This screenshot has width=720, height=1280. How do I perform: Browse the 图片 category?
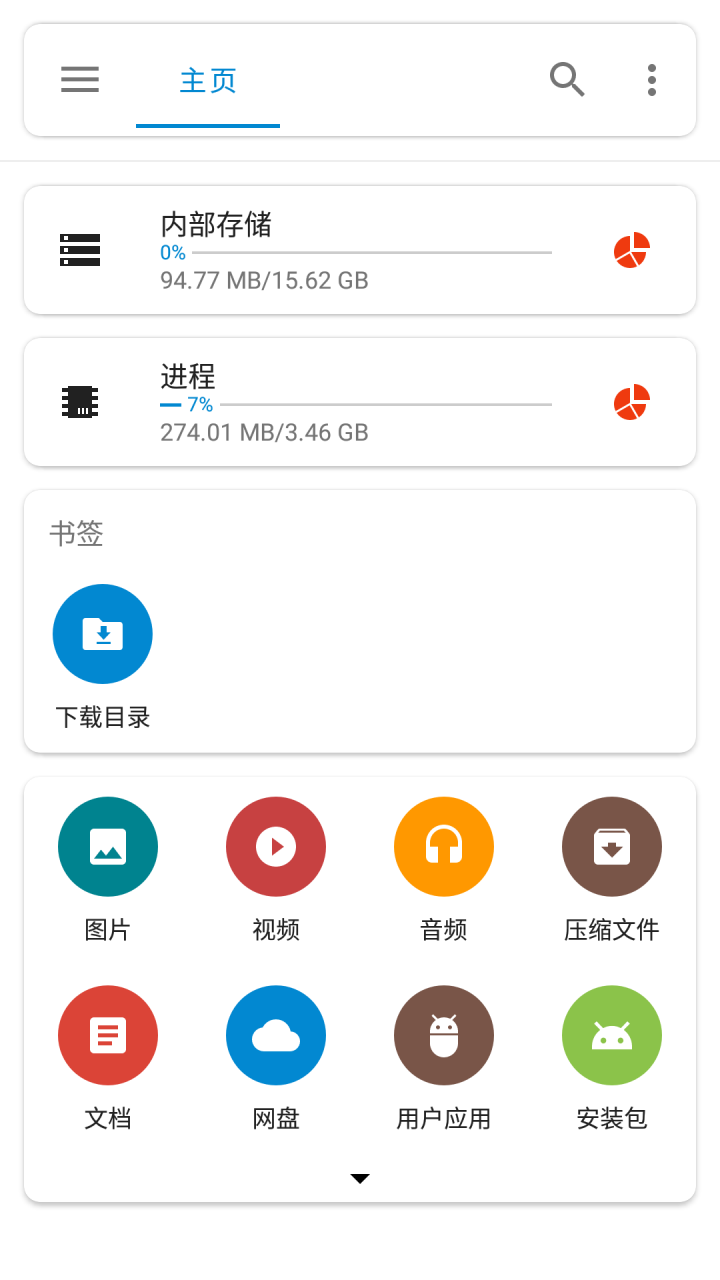tap(108, 847)
